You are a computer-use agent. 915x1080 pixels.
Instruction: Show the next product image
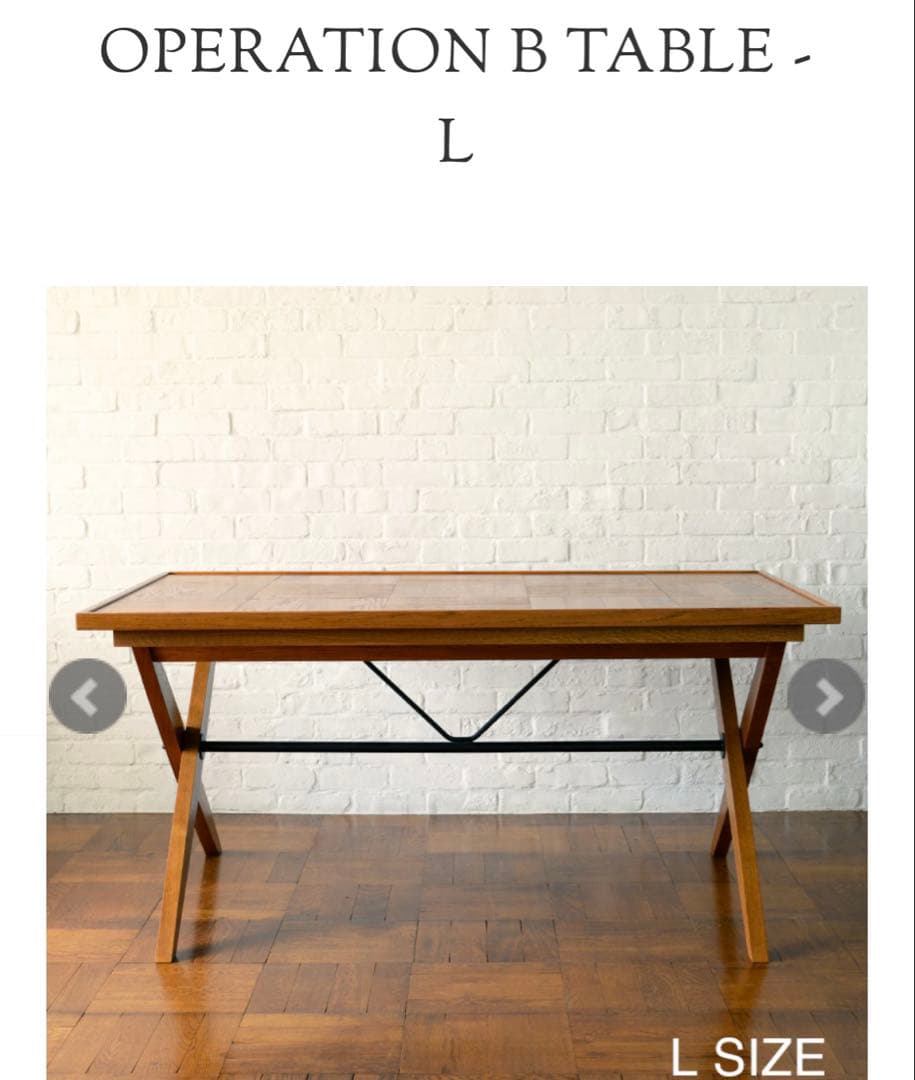click(826, 696)
